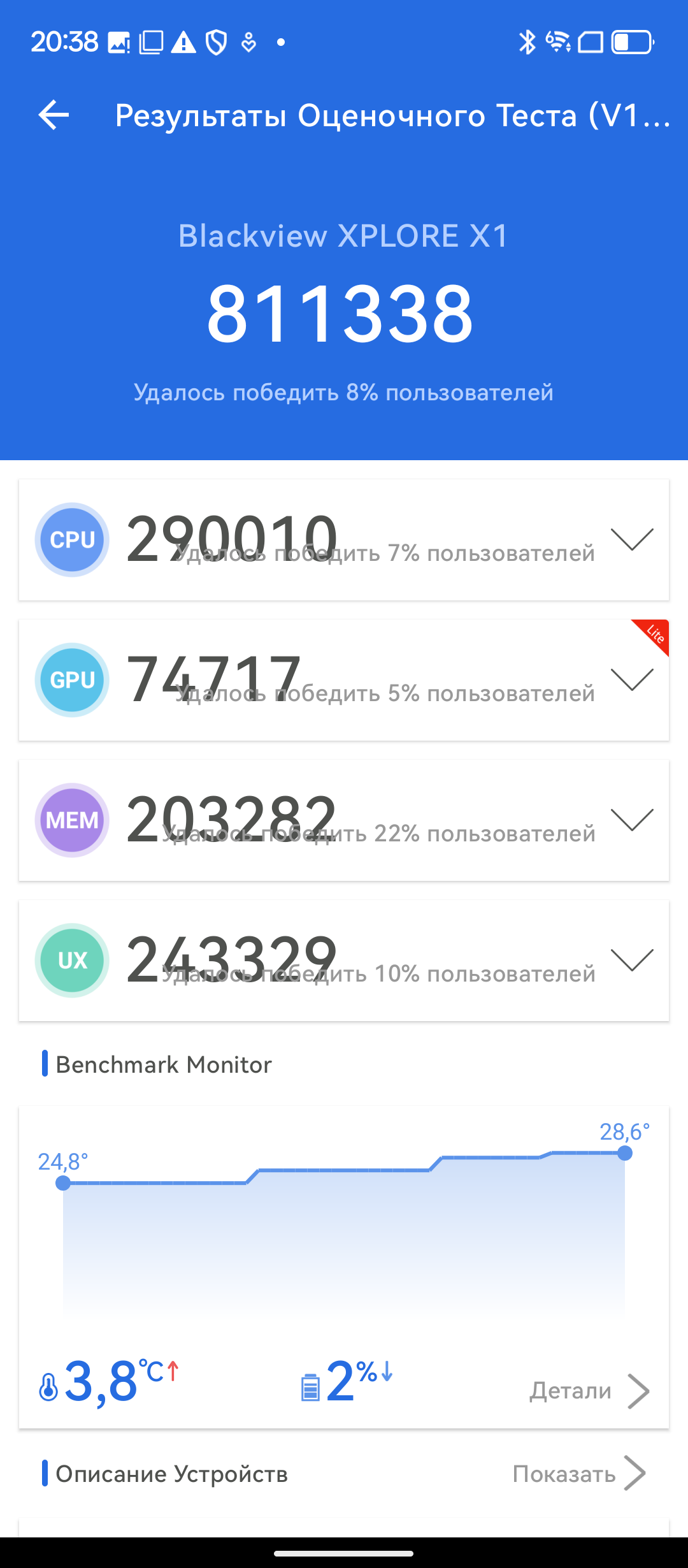Expand the UX score details
688x1568 pixels.
(631, 961)
